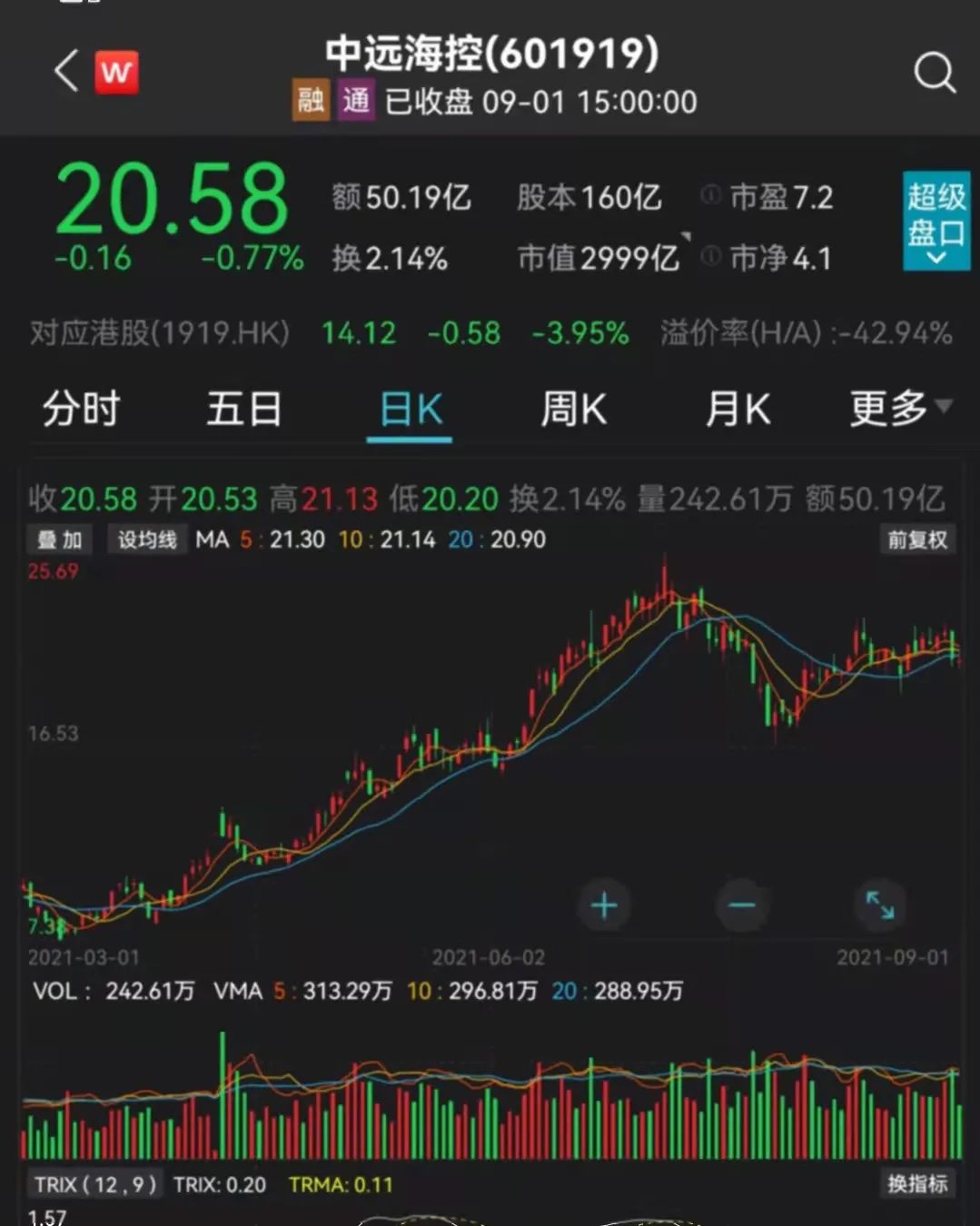Image resolution: width=980 pixels, height=1226 pixels.
Task: Open search with the magnifier icon
Action: click(935, 74)
